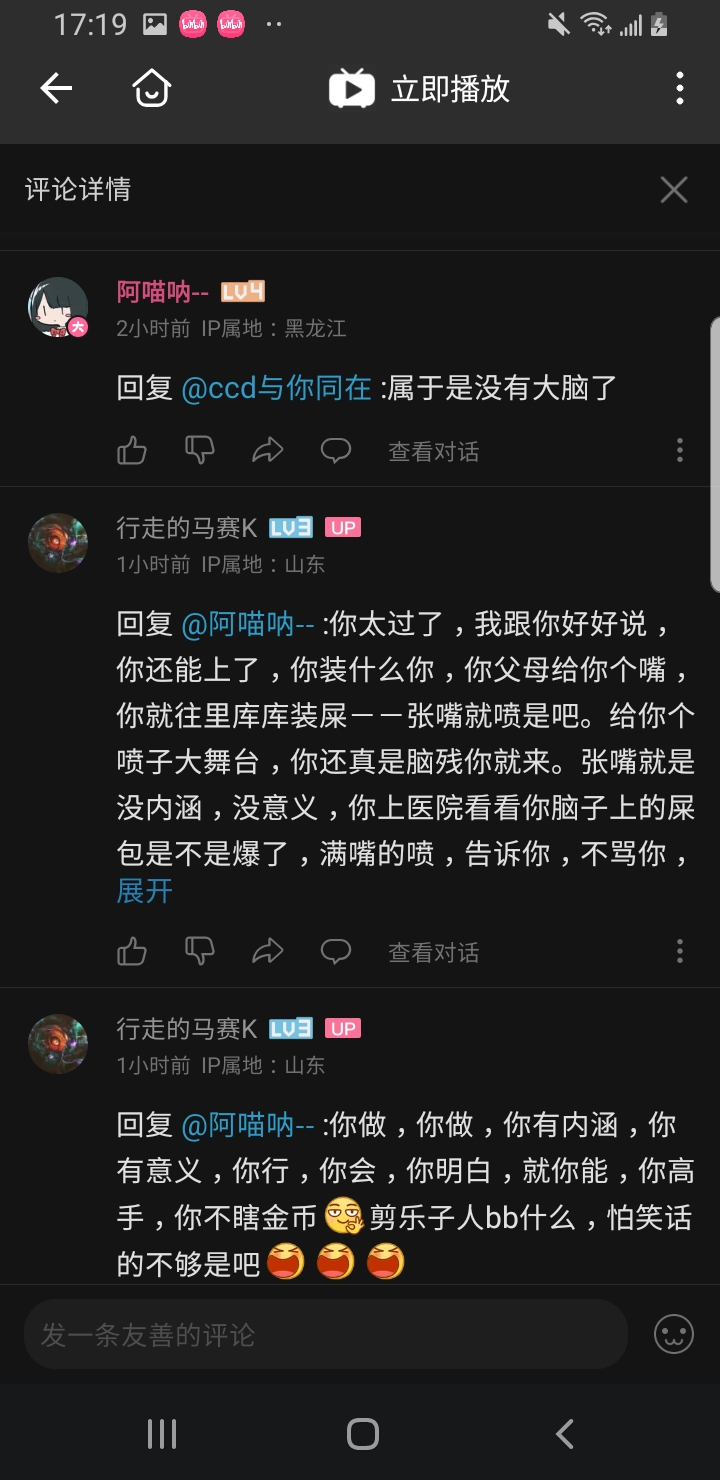Image resolution: width=720 pixels, height=1480 pixels.
Task: Tap 立即播放 to play the video
Action: click(x=420, y=89)
